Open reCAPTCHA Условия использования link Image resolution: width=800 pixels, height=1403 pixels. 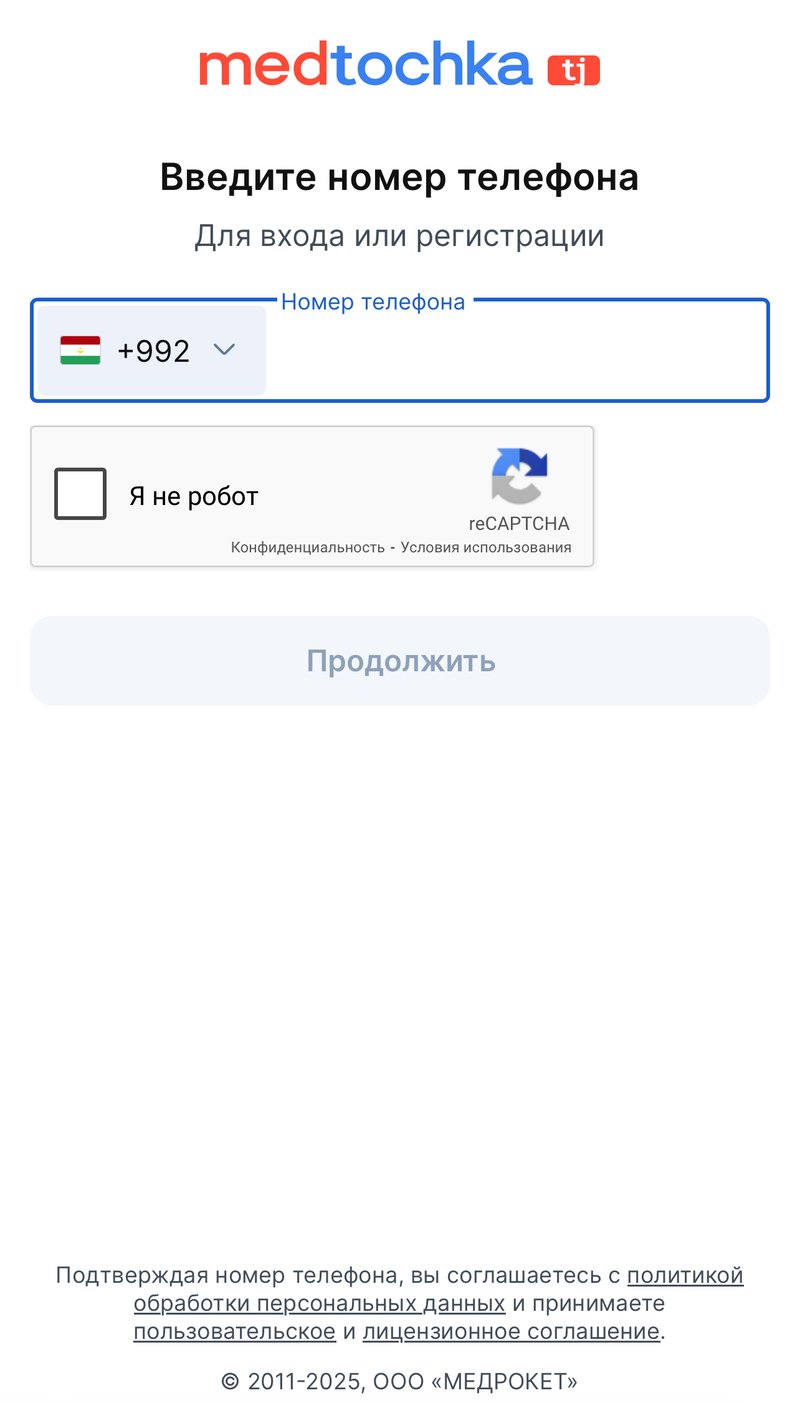(486, 548)
